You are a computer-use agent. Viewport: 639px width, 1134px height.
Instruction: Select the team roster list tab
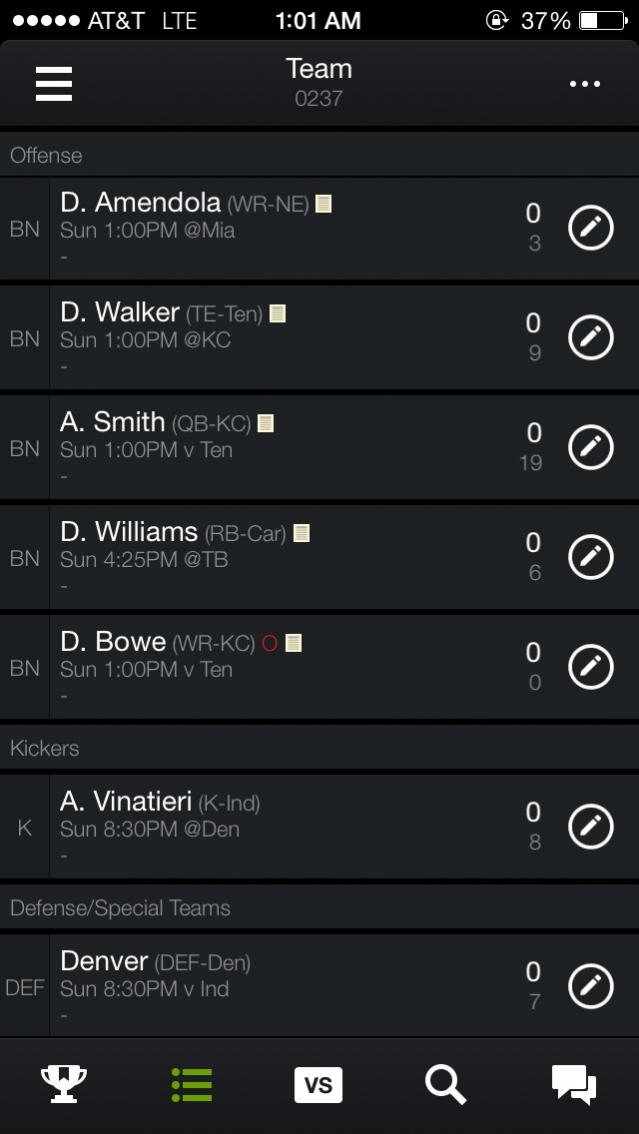point(191,1084)
